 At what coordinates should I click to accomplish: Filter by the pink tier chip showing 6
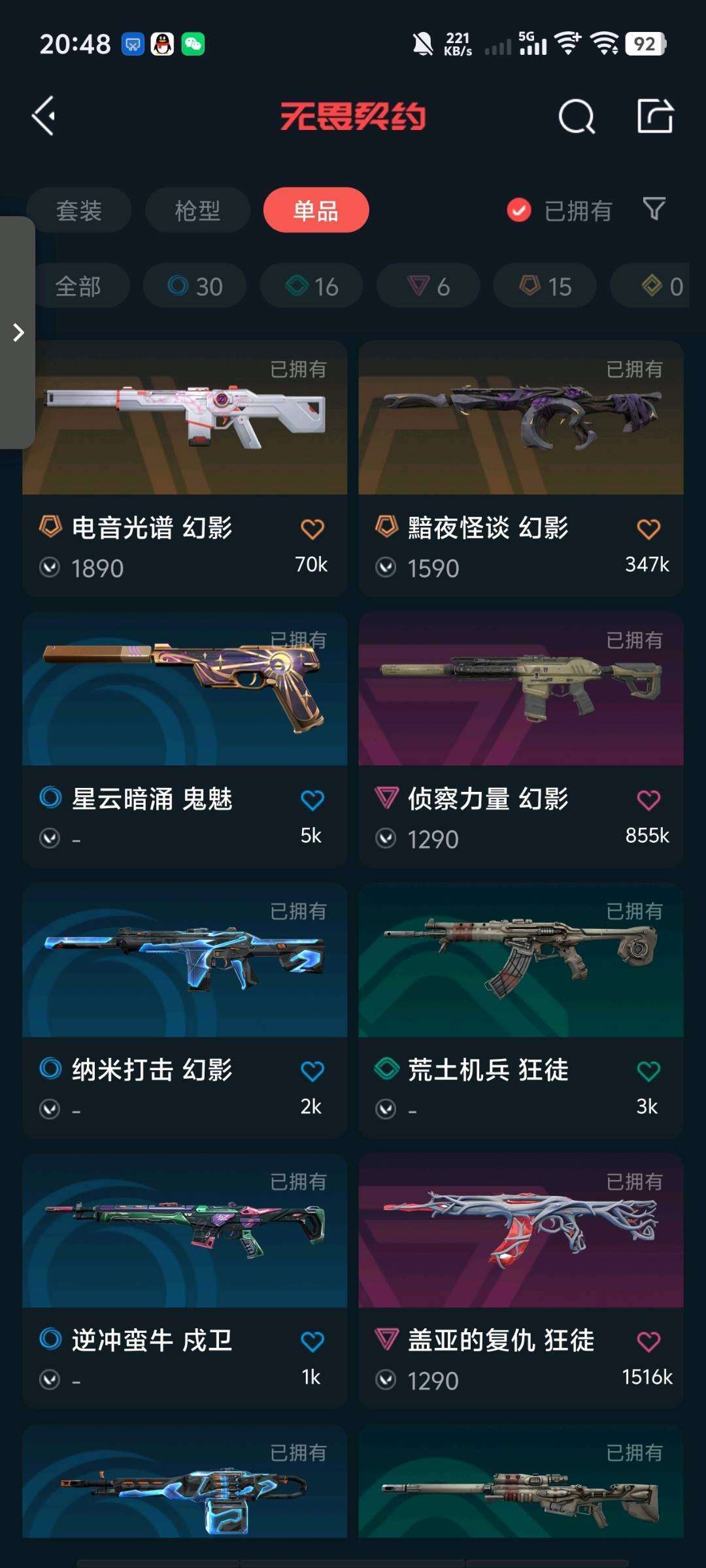coord(428,286)
